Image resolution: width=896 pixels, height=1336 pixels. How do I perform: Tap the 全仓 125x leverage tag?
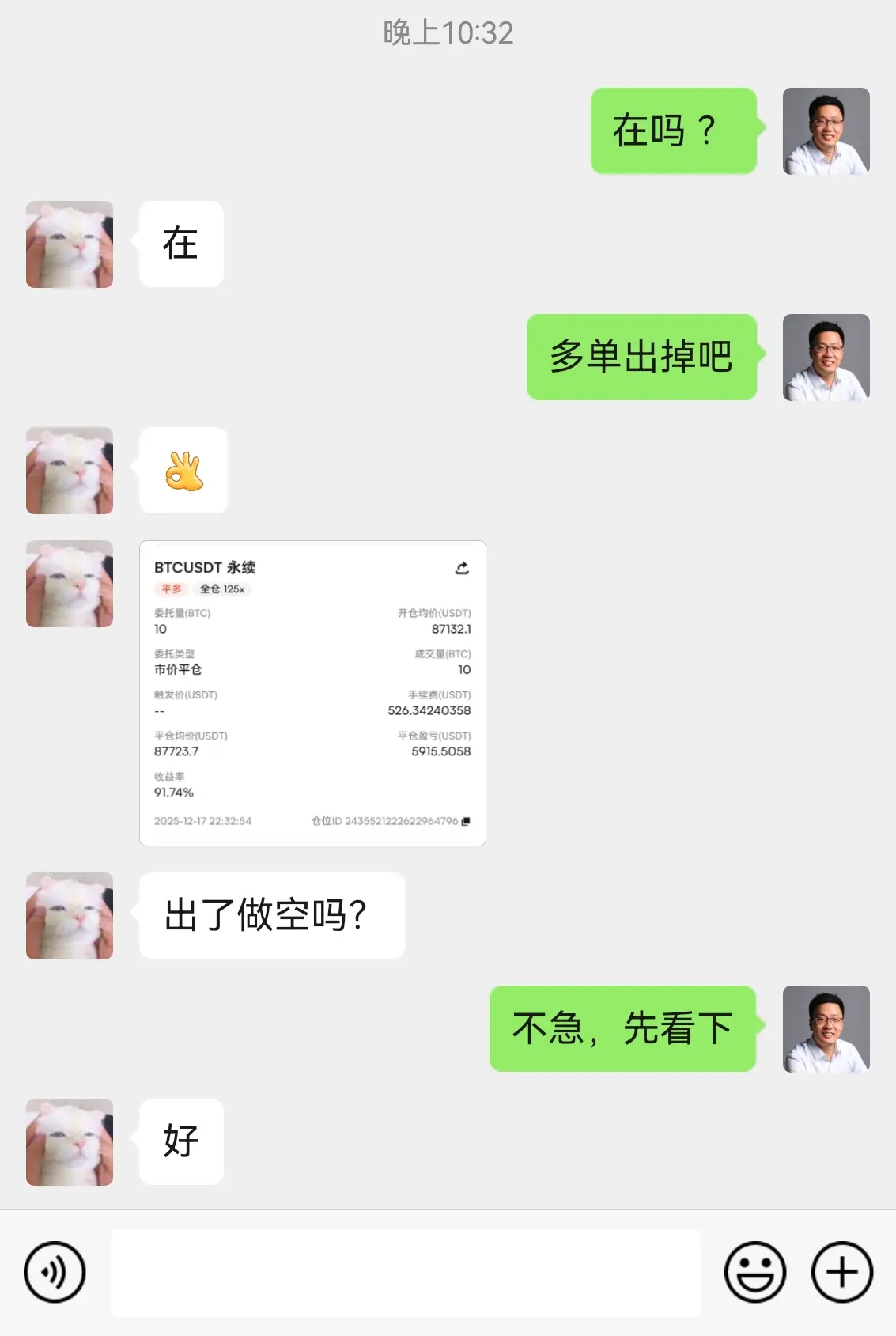coord(224,589)
